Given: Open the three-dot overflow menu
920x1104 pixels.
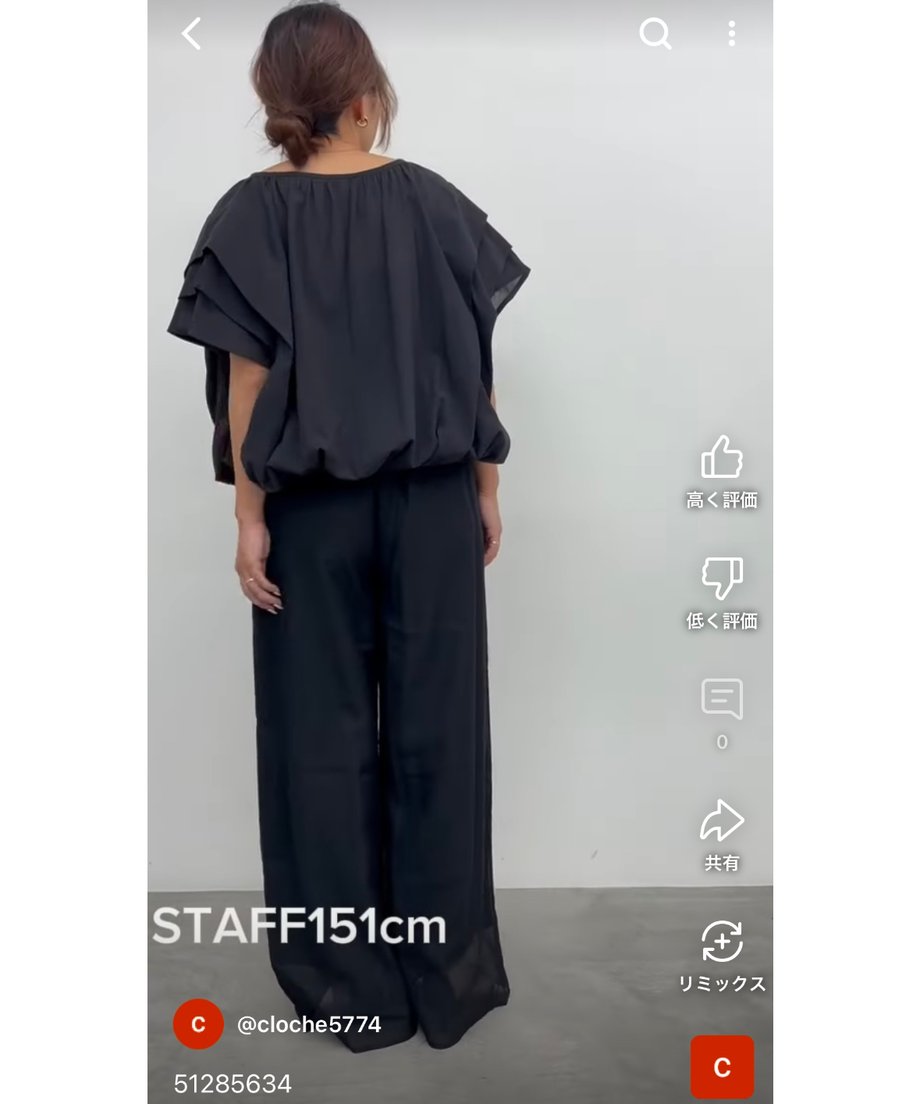Looking at the screenshot, I should (732, 34).
